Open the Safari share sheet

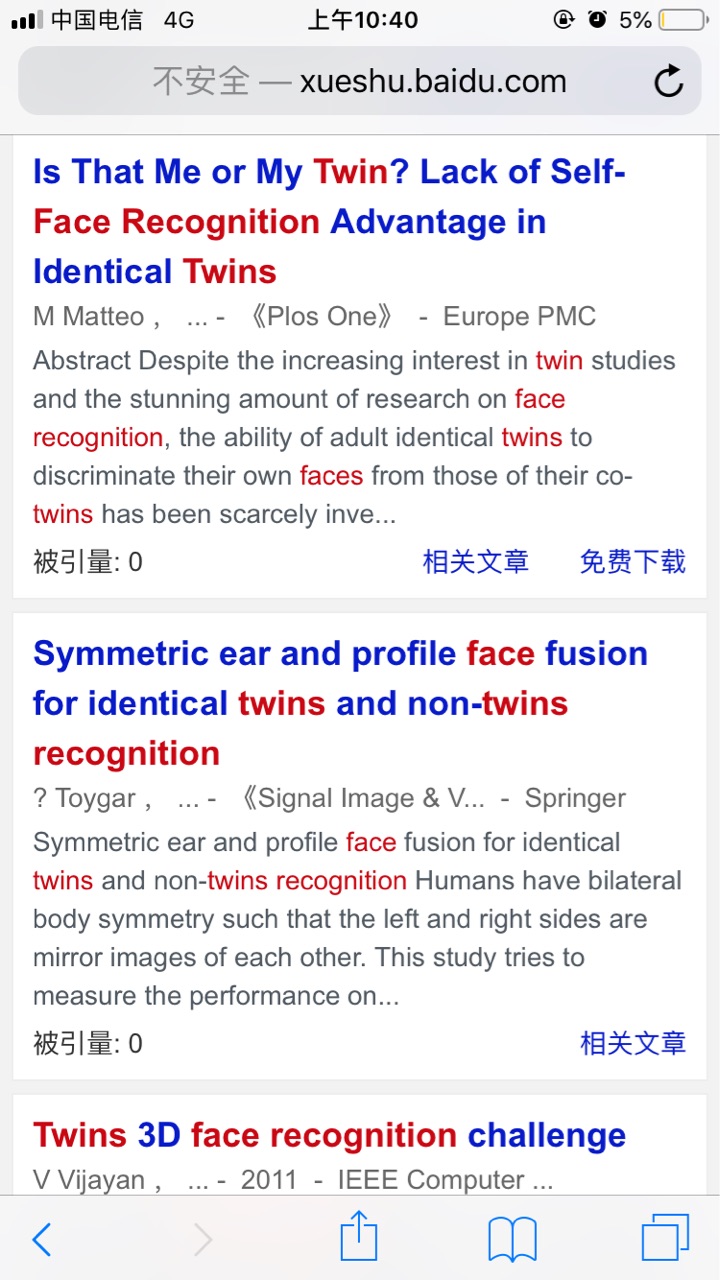[x=359, y=1238]
